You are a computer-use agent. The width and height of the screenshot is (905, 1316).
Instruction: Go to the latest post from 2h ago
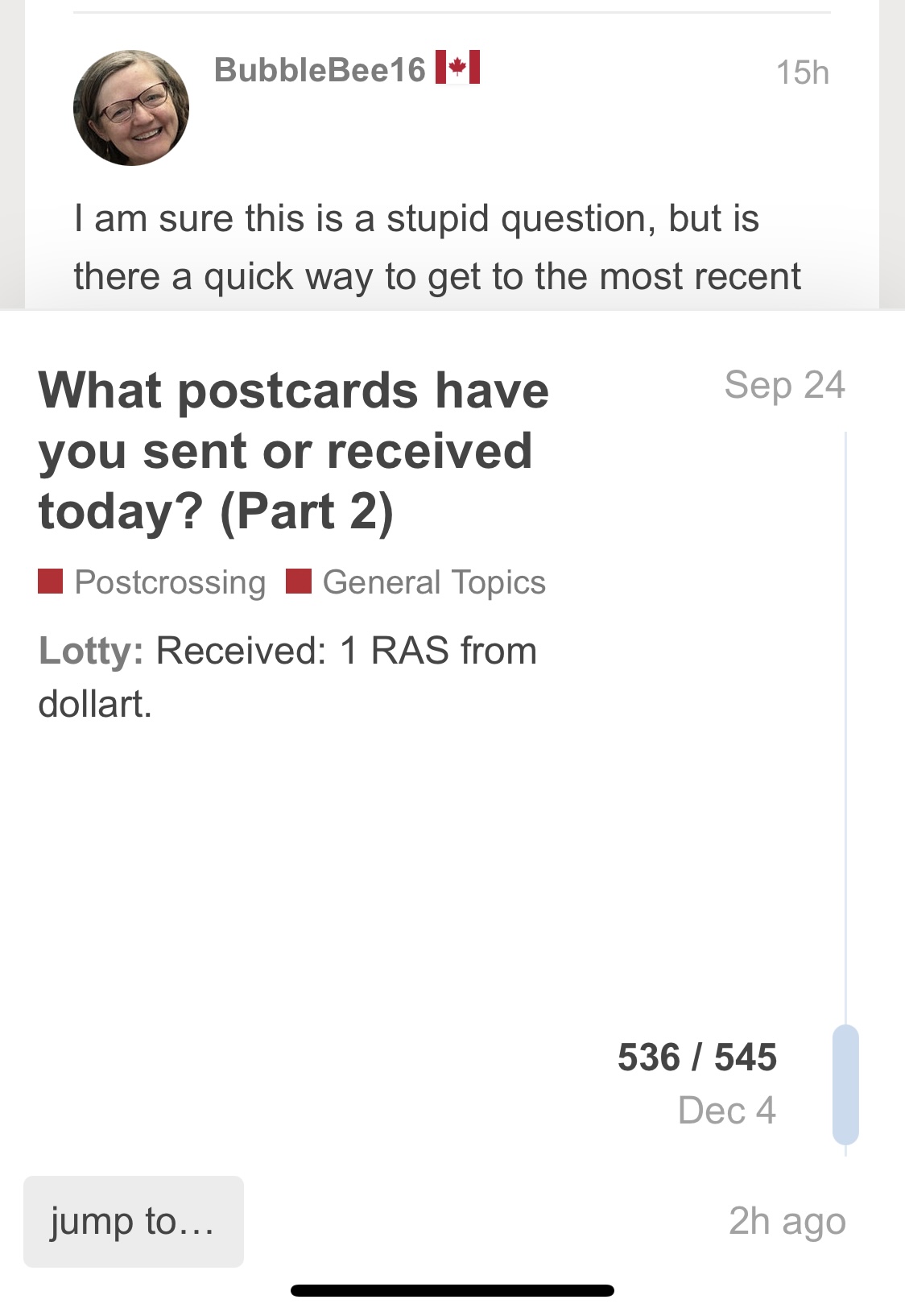pos(787,1221)
